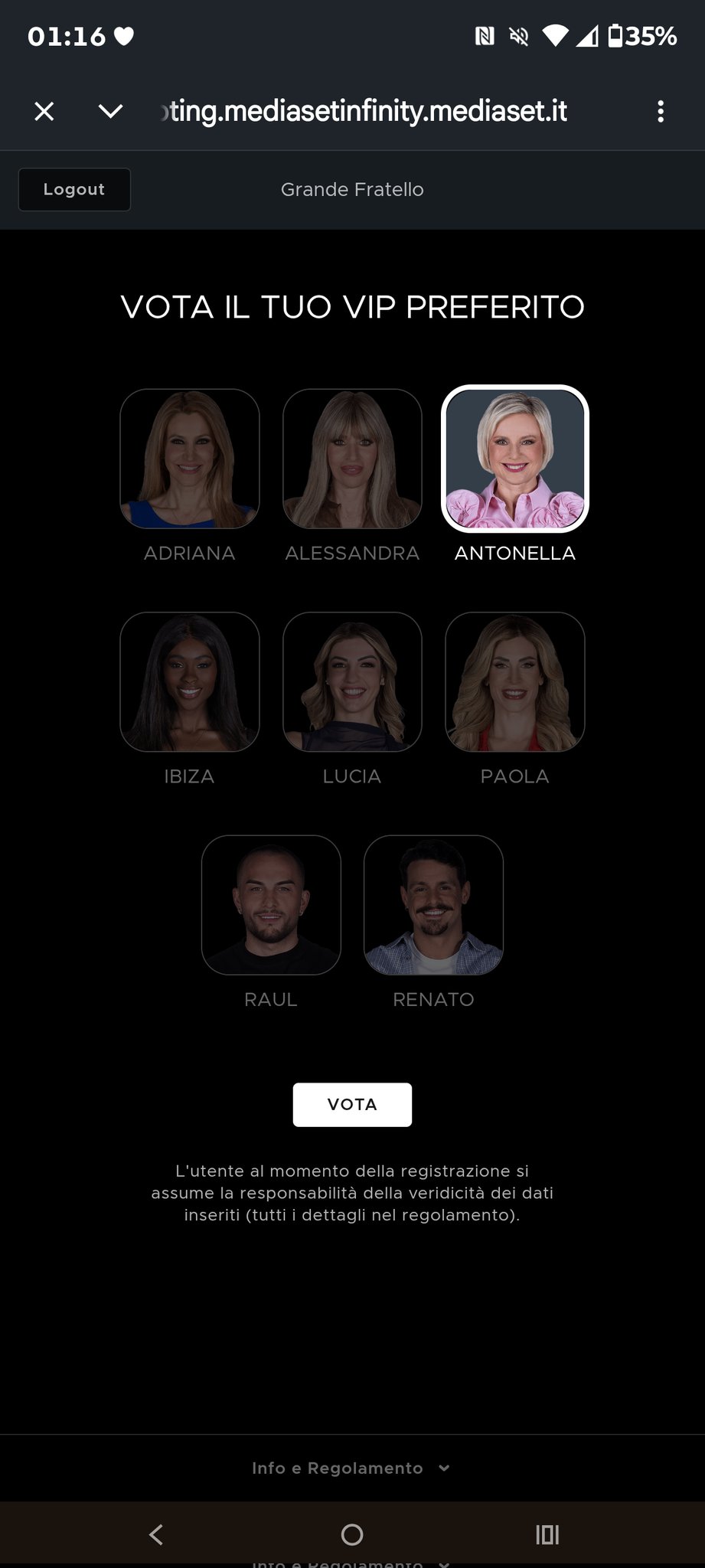Viewport: 705px width, 1568px height.
Task: Pick Ibiza from the contestants
Action: tap(190, 681)
